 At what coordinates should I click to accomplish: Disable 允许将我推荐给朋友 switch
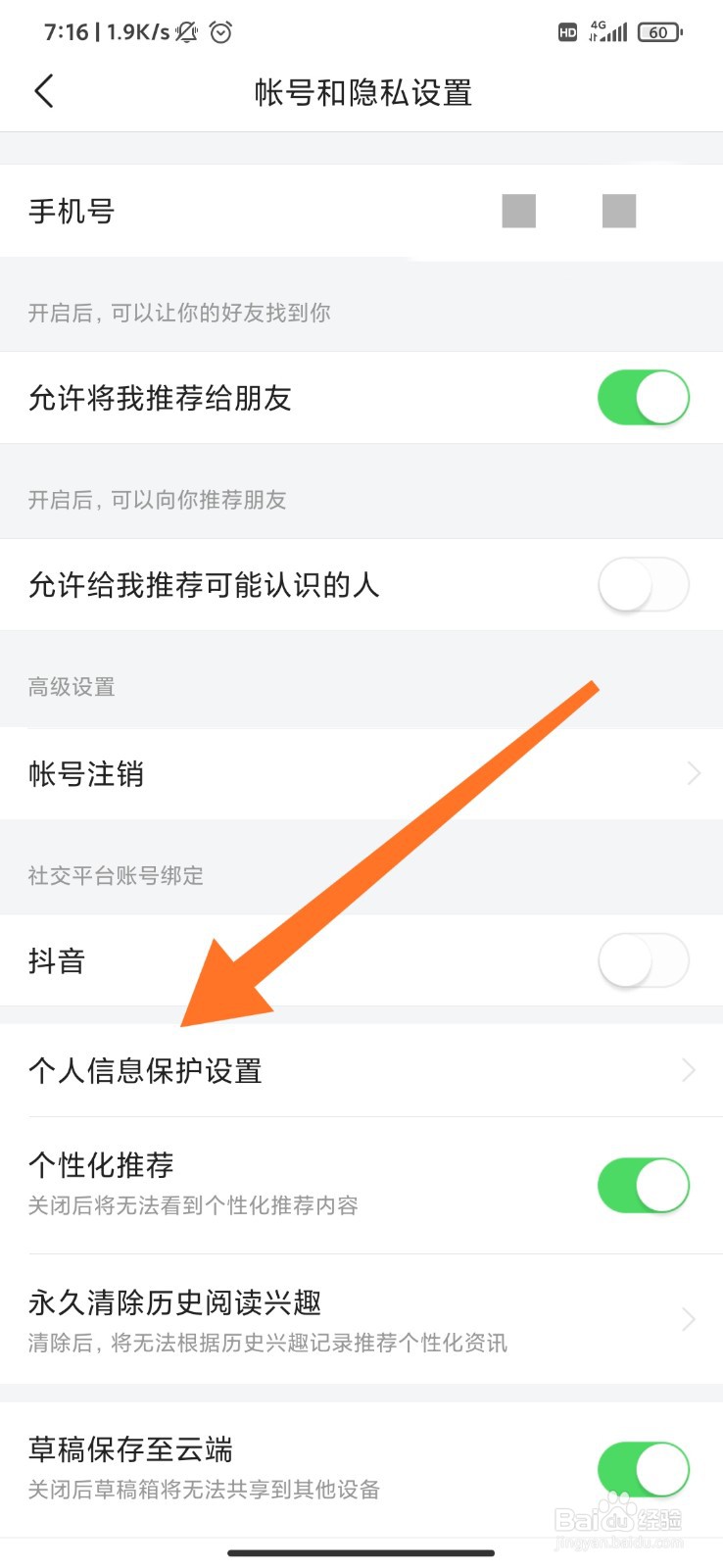point(643,398)
